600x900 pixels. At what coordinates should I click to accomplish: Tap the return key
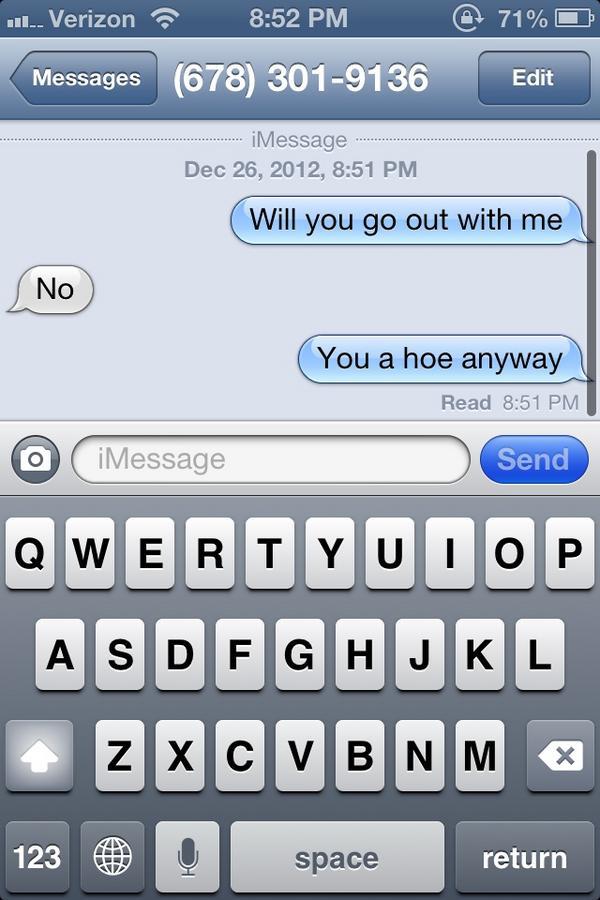(524, 857)
